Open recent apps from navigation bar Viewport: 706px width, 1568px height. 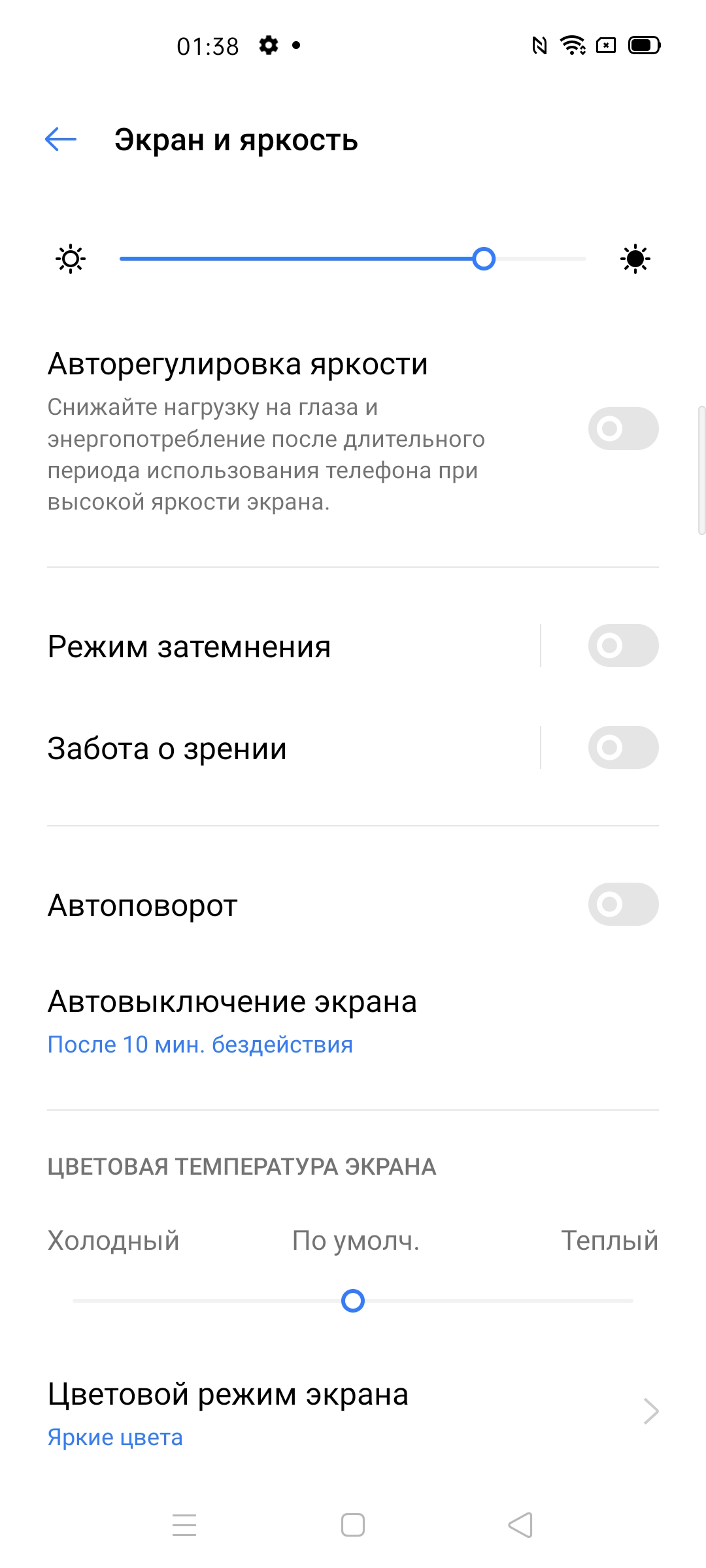point(184,1525)
